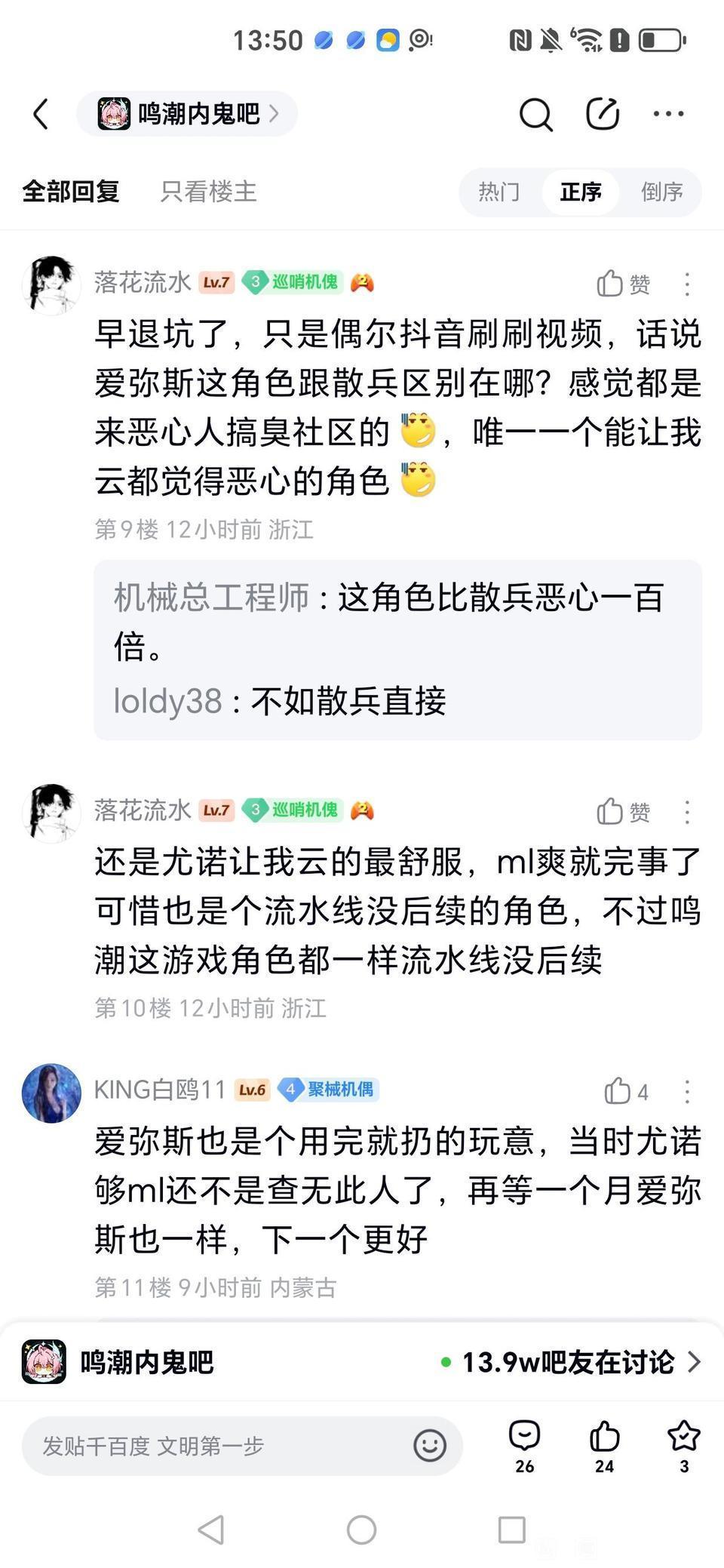
Task: Like KING白鸥11's reply
Action: 624,1091
